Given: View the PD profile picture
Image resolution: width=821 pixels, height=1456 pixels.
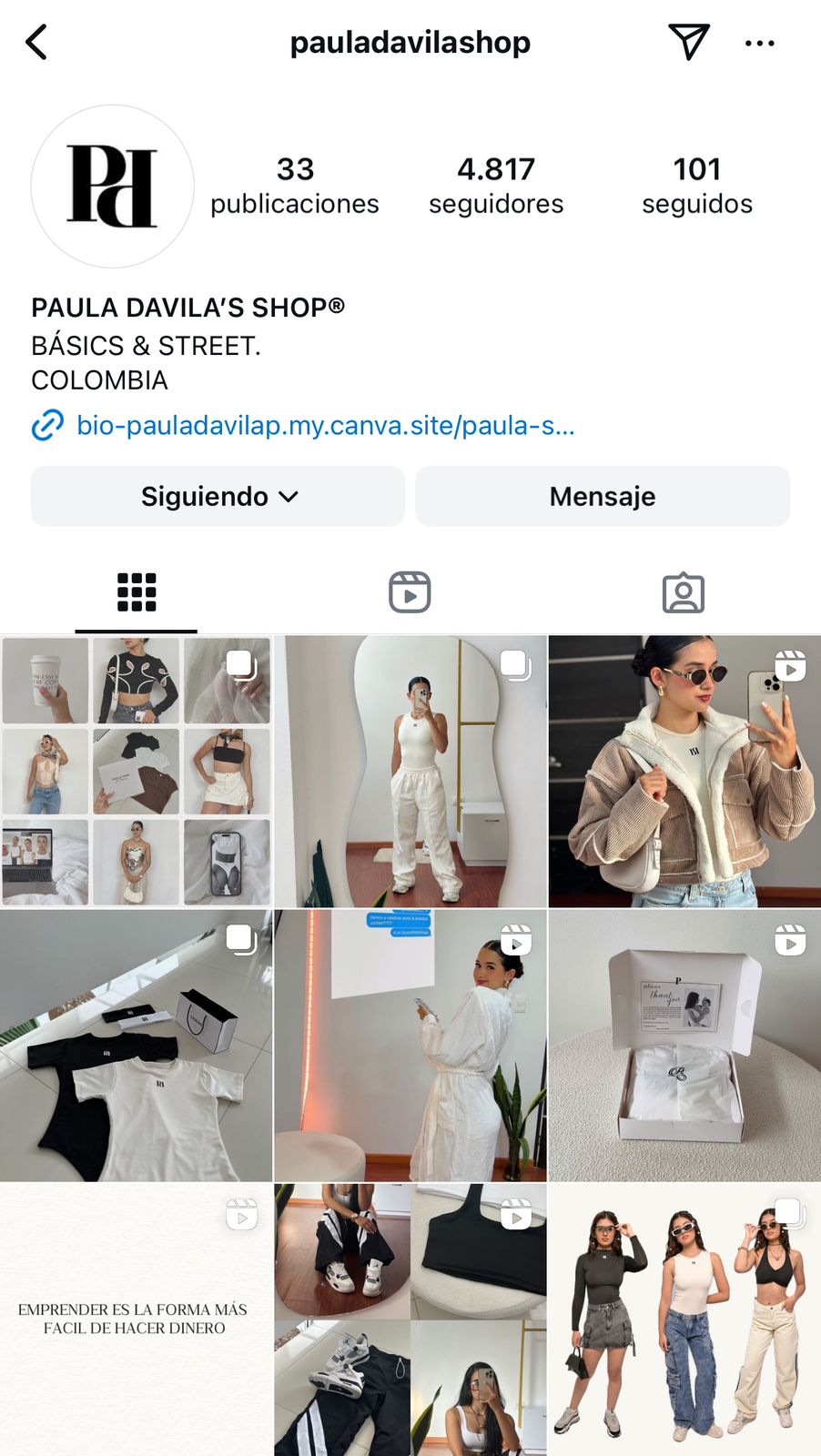Looking at the screenshot, I should tap(113, 187).
